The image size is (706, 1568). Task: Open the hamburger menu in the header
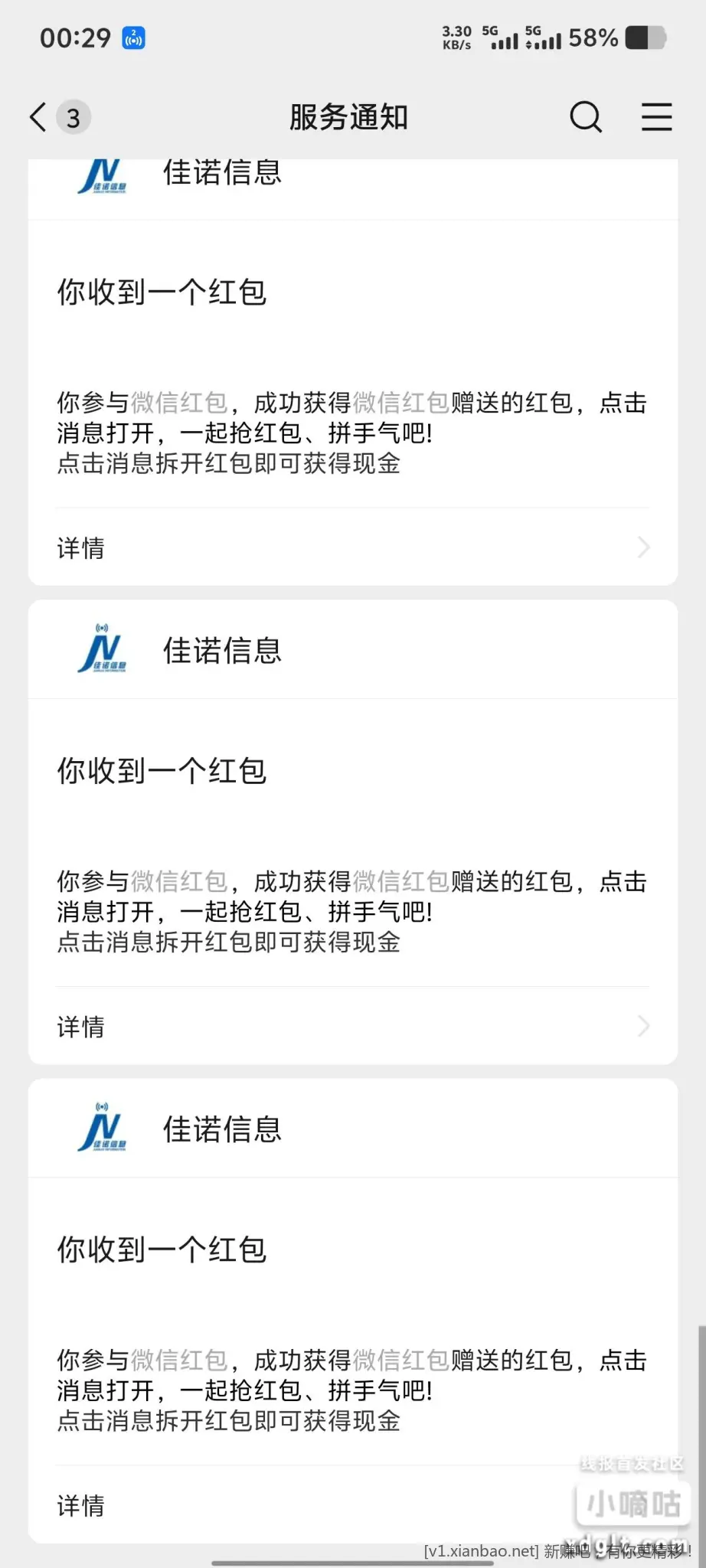pyautogui.click(x=656, y=117)
